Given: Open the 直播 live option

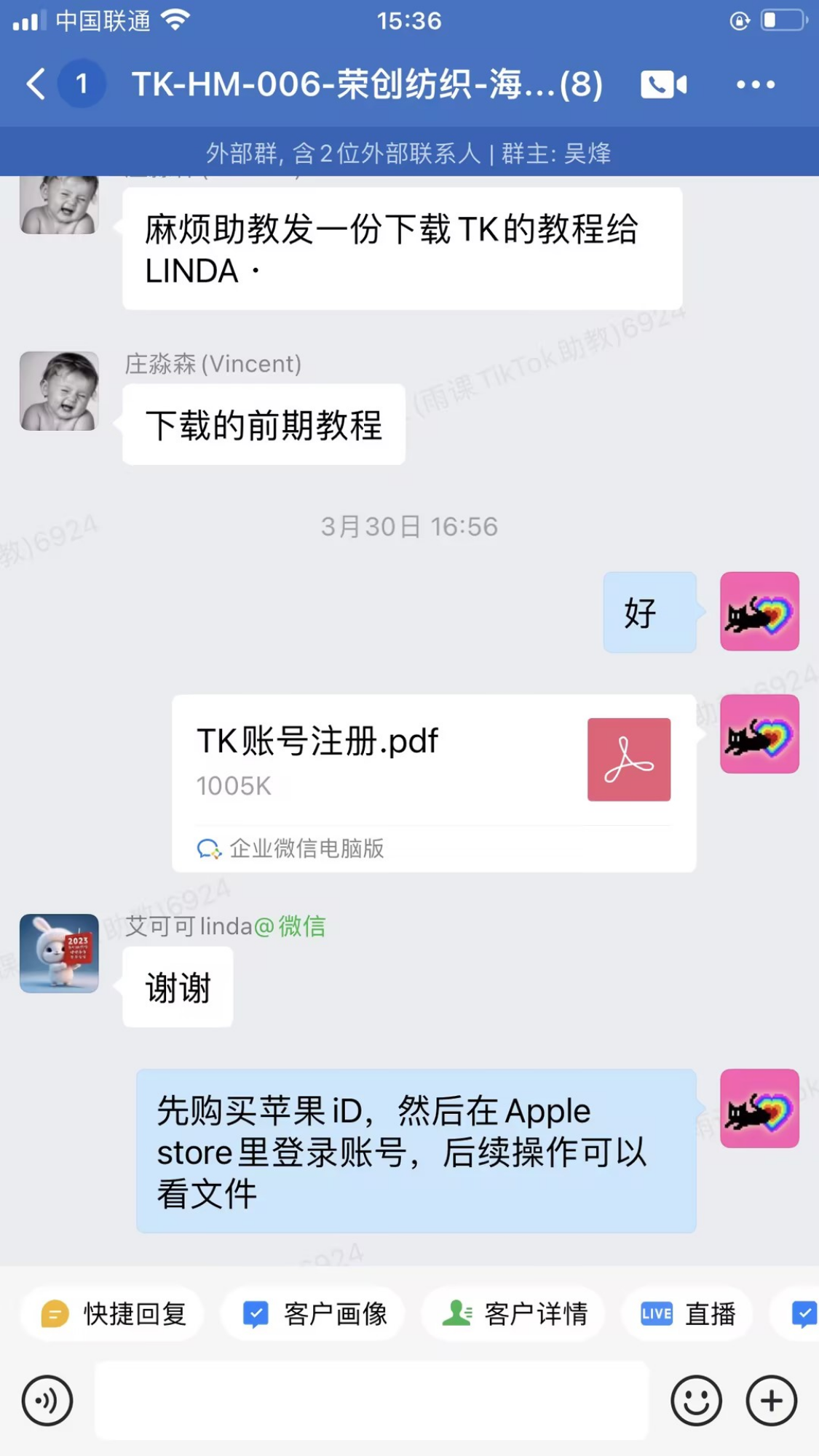Looking at the screenshot, I should (x=688, y=1313).
